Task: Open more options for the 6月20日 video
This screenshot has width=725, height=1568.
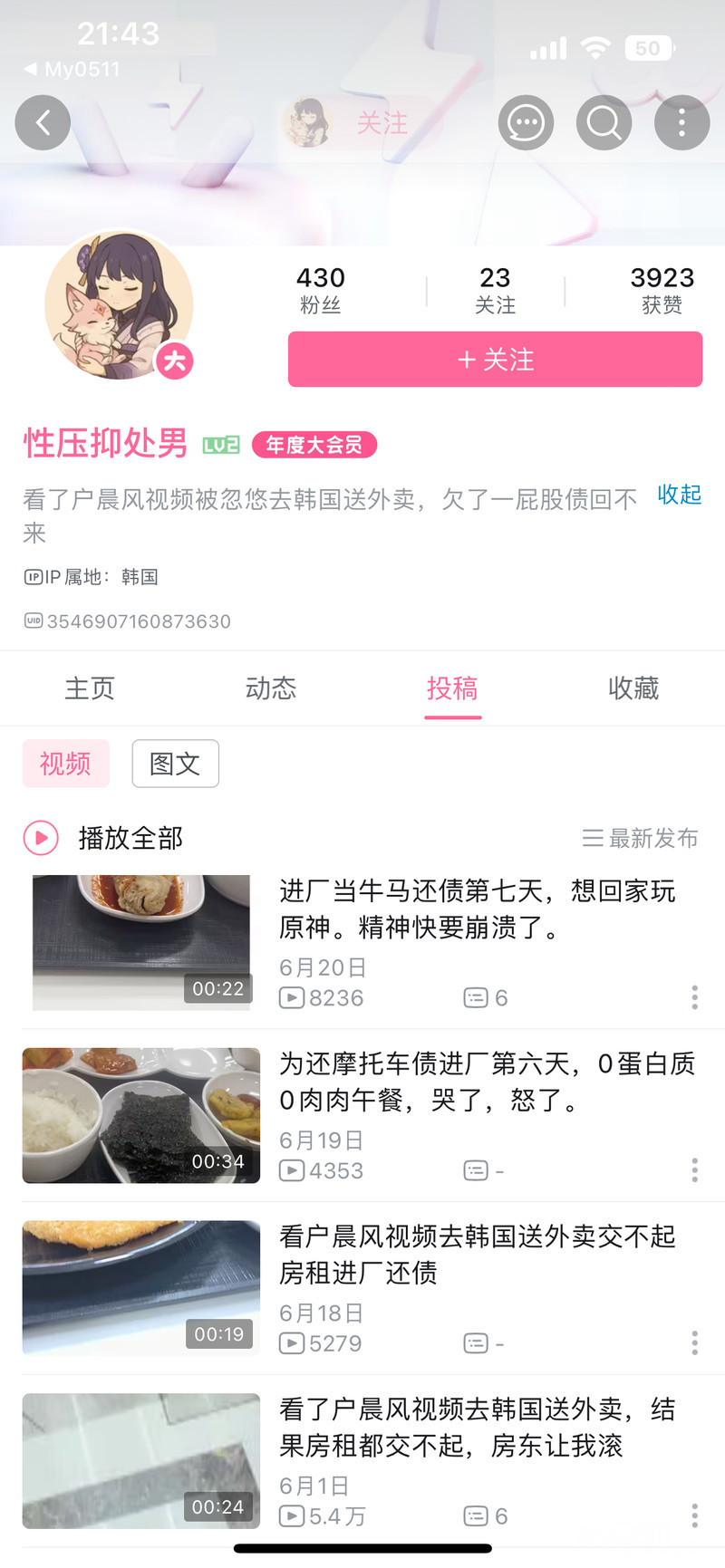Action: click(x=694, y=997)
